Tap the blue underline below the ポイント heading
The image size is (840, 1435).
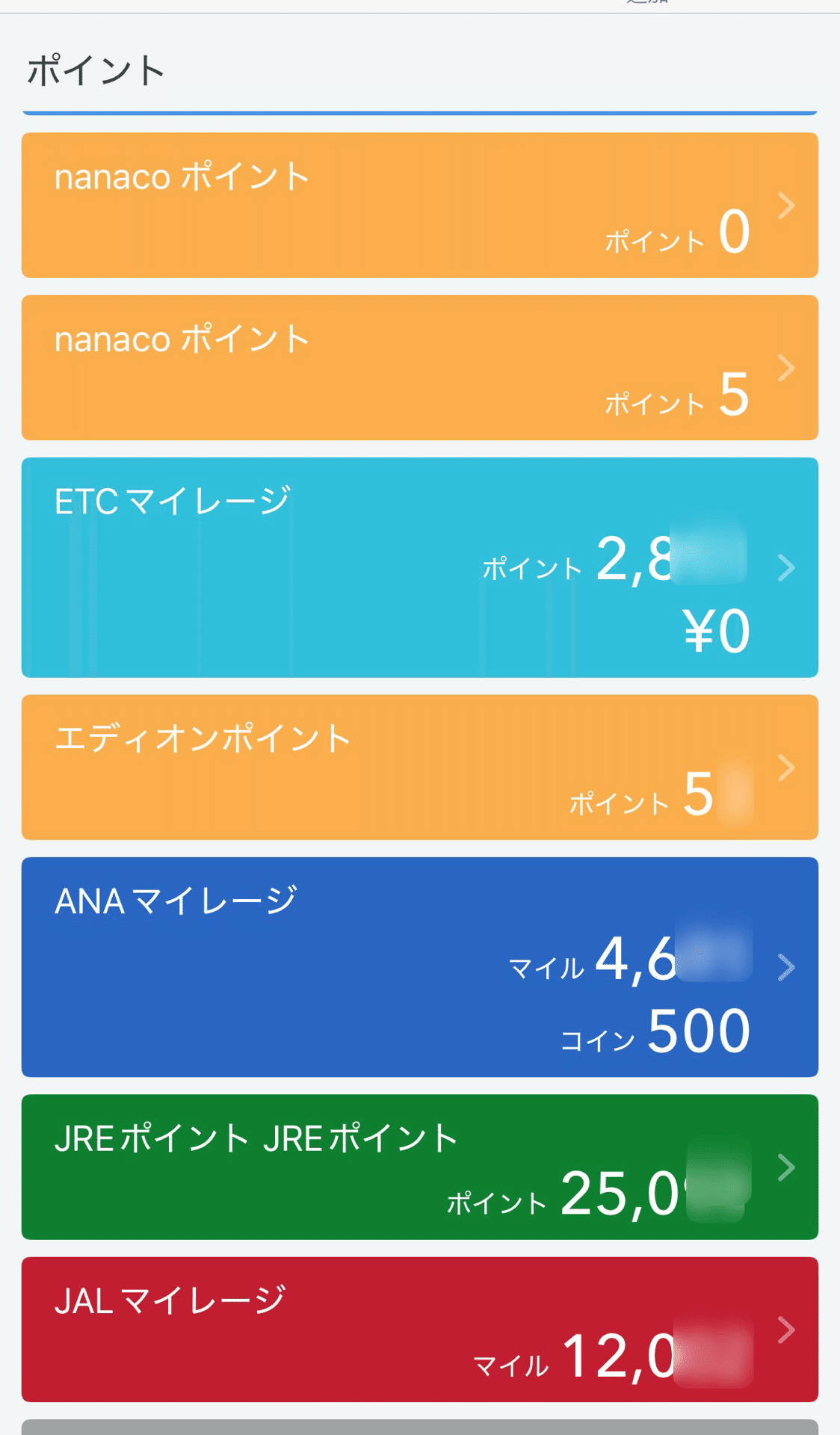coord(419,112)
